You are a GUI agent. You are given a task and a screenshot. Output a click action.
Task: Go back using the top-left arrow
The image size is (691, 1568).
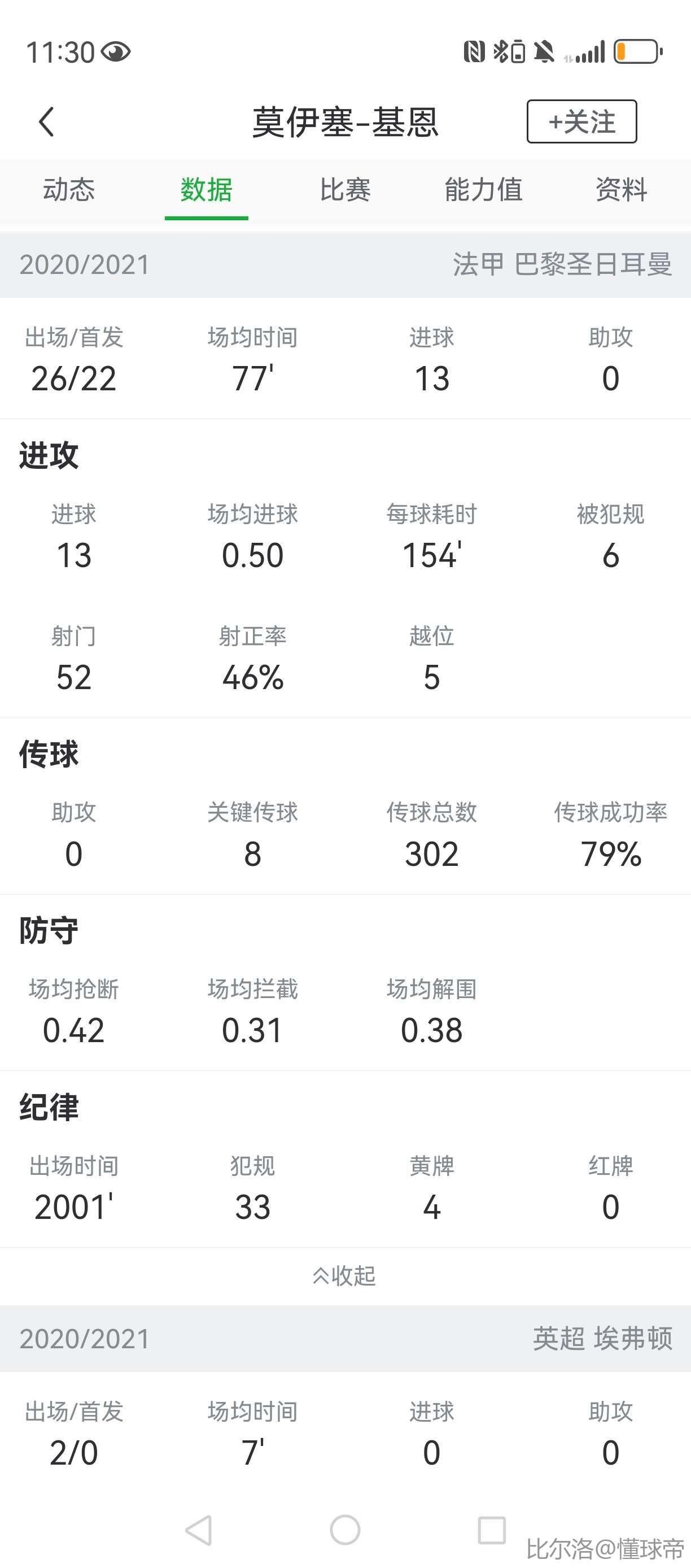click(47, 122)
